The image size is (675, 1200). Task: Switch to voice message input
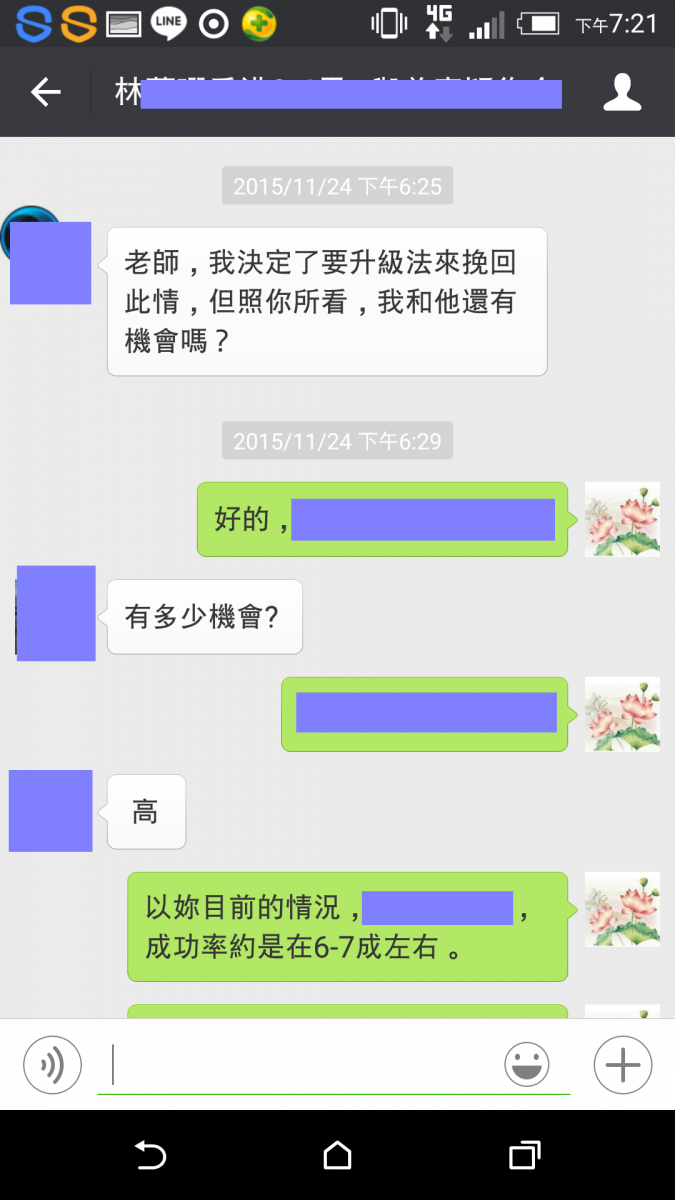point(52,1064)
